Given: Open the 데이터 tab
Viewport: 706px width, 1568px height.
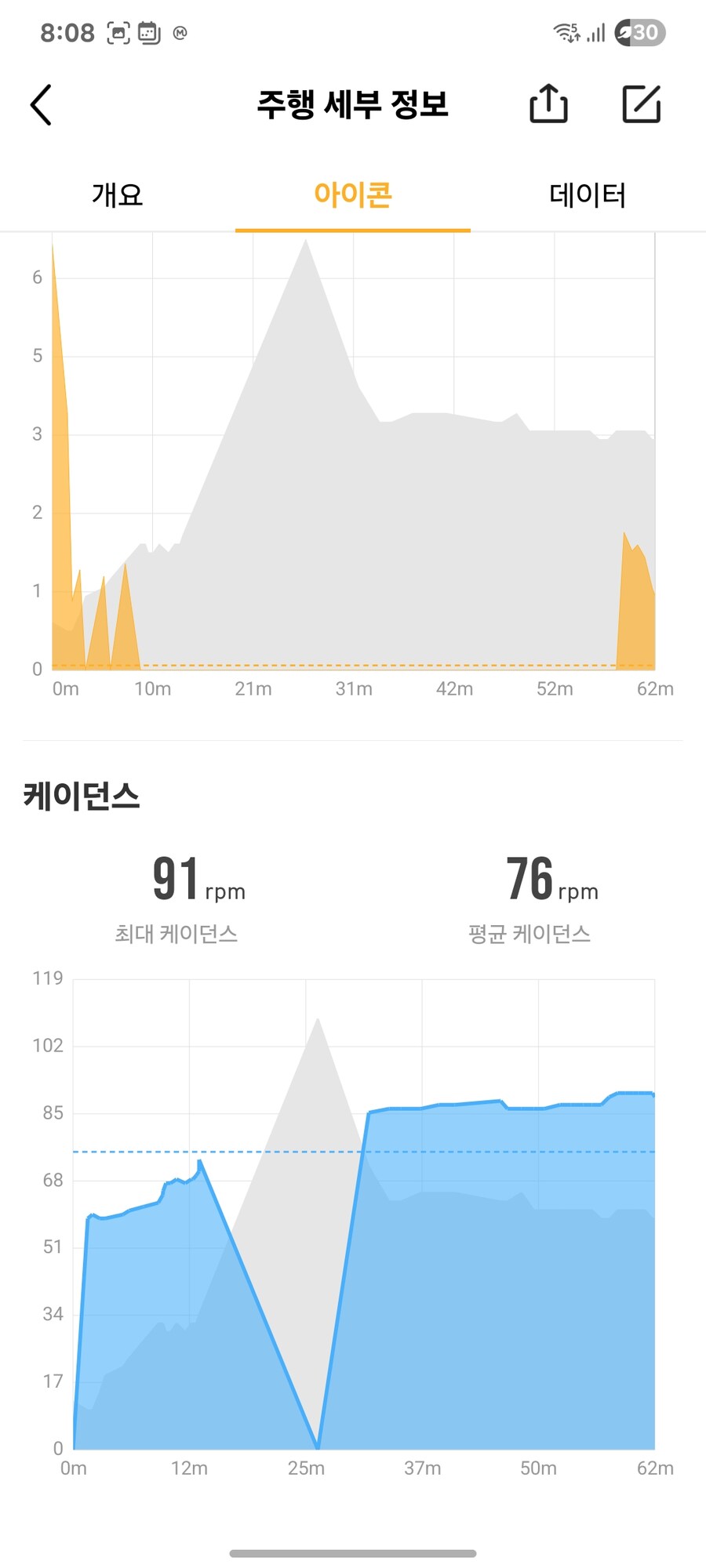Looking at the screenshot, I should [588, 194].
